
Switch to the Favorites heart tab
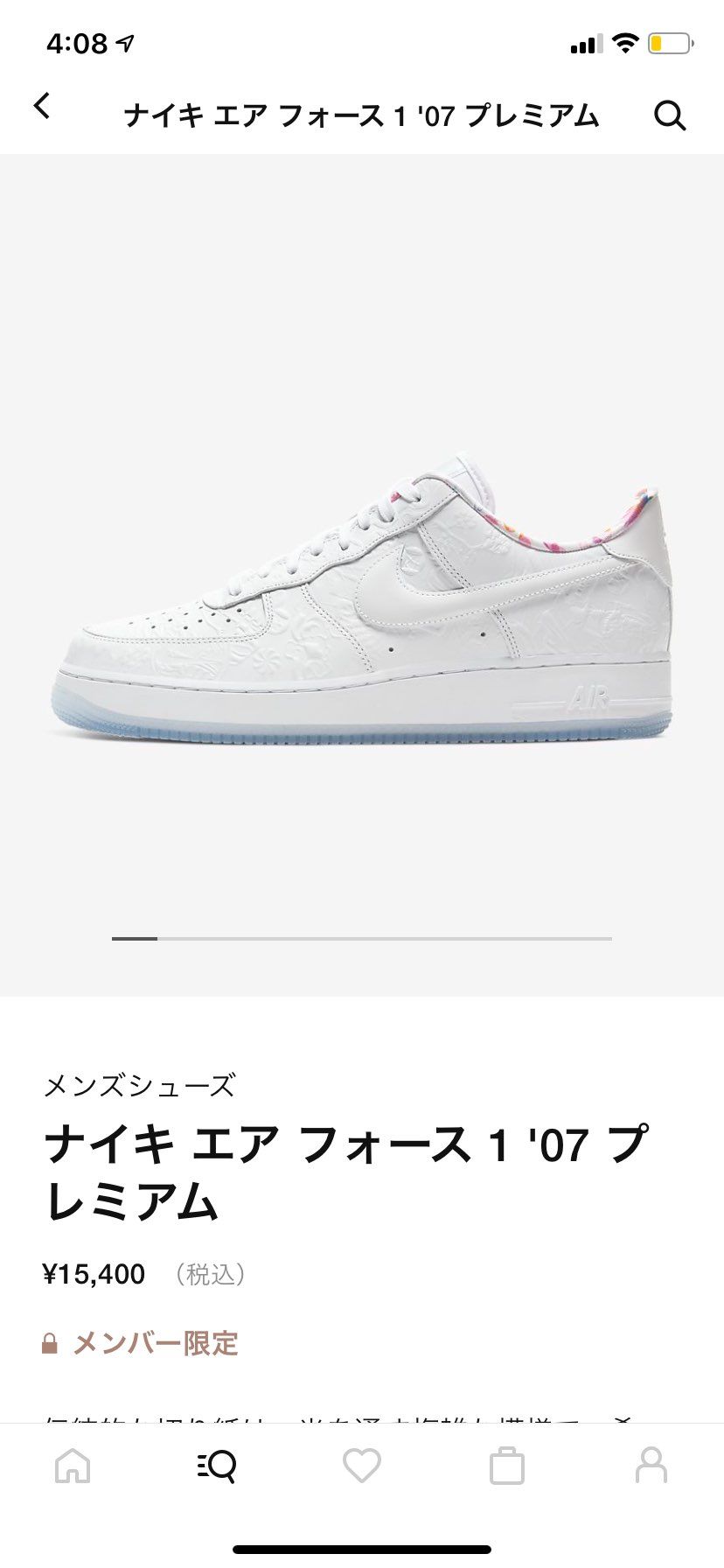click(362, 1465)
